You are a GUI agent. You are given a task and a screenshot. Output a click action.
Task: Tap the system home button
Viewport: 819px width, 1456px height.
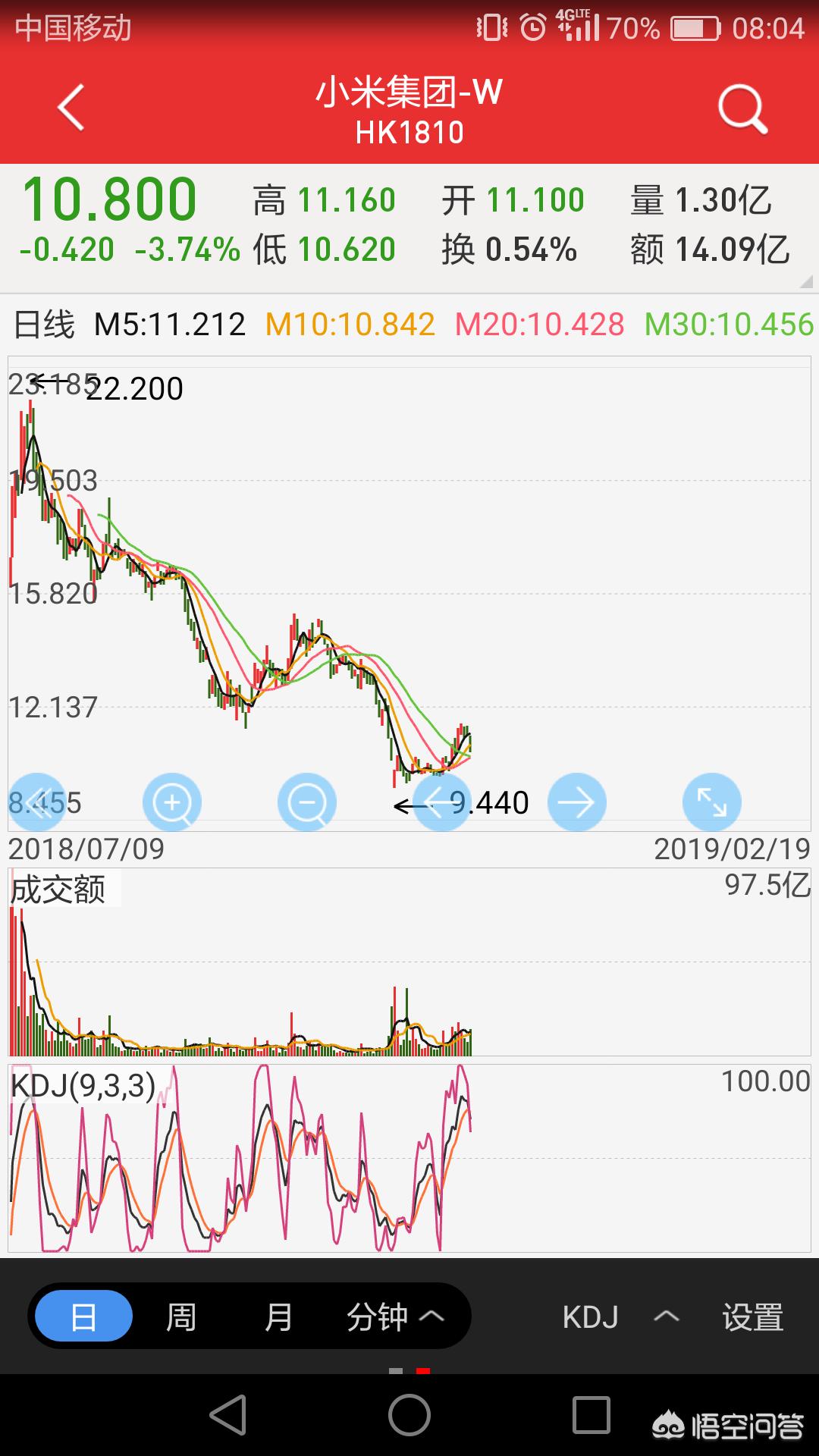(x=409, y=1415)
